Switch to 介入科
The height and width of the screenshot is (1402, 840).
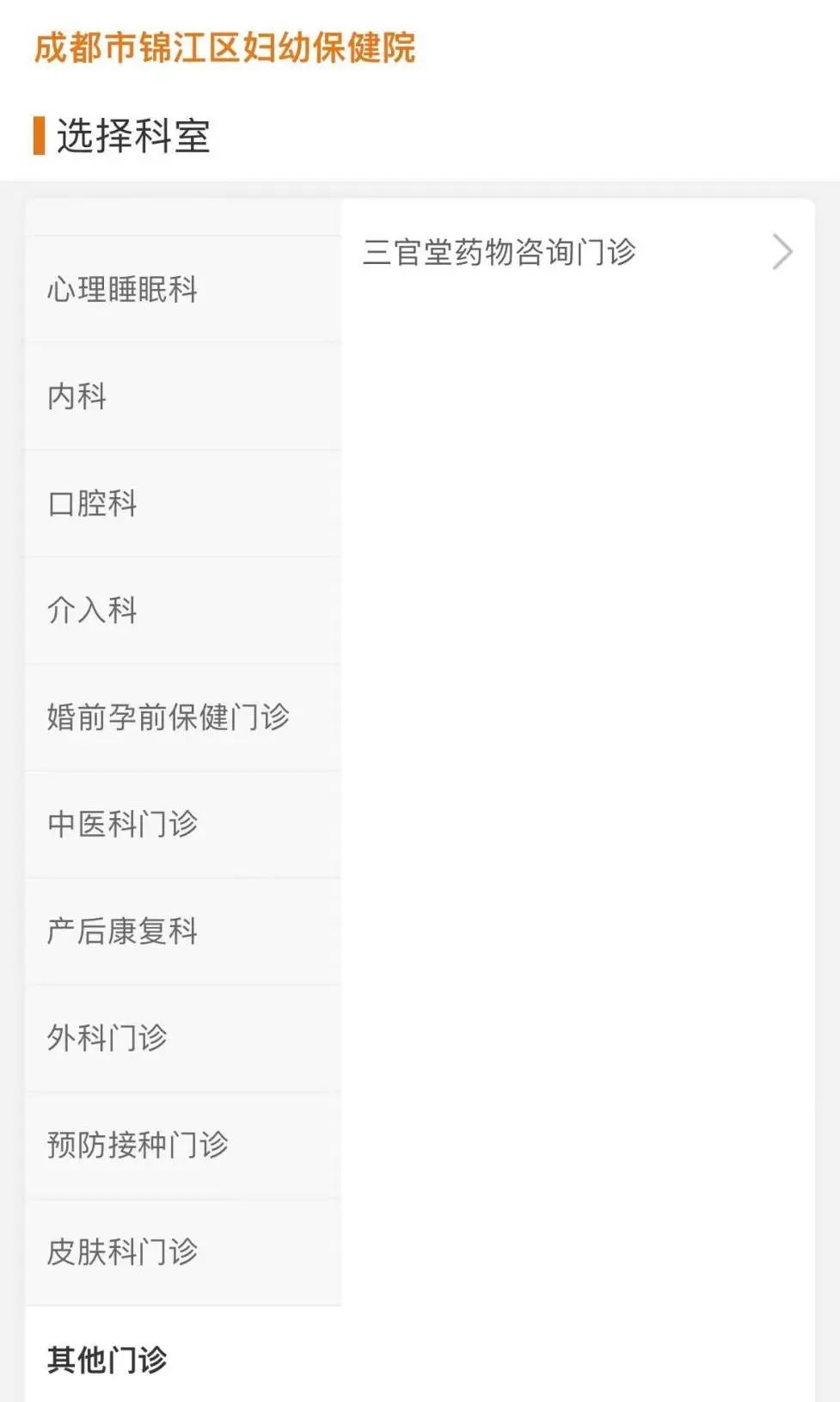pyautogui.click(x=93, y=610)
